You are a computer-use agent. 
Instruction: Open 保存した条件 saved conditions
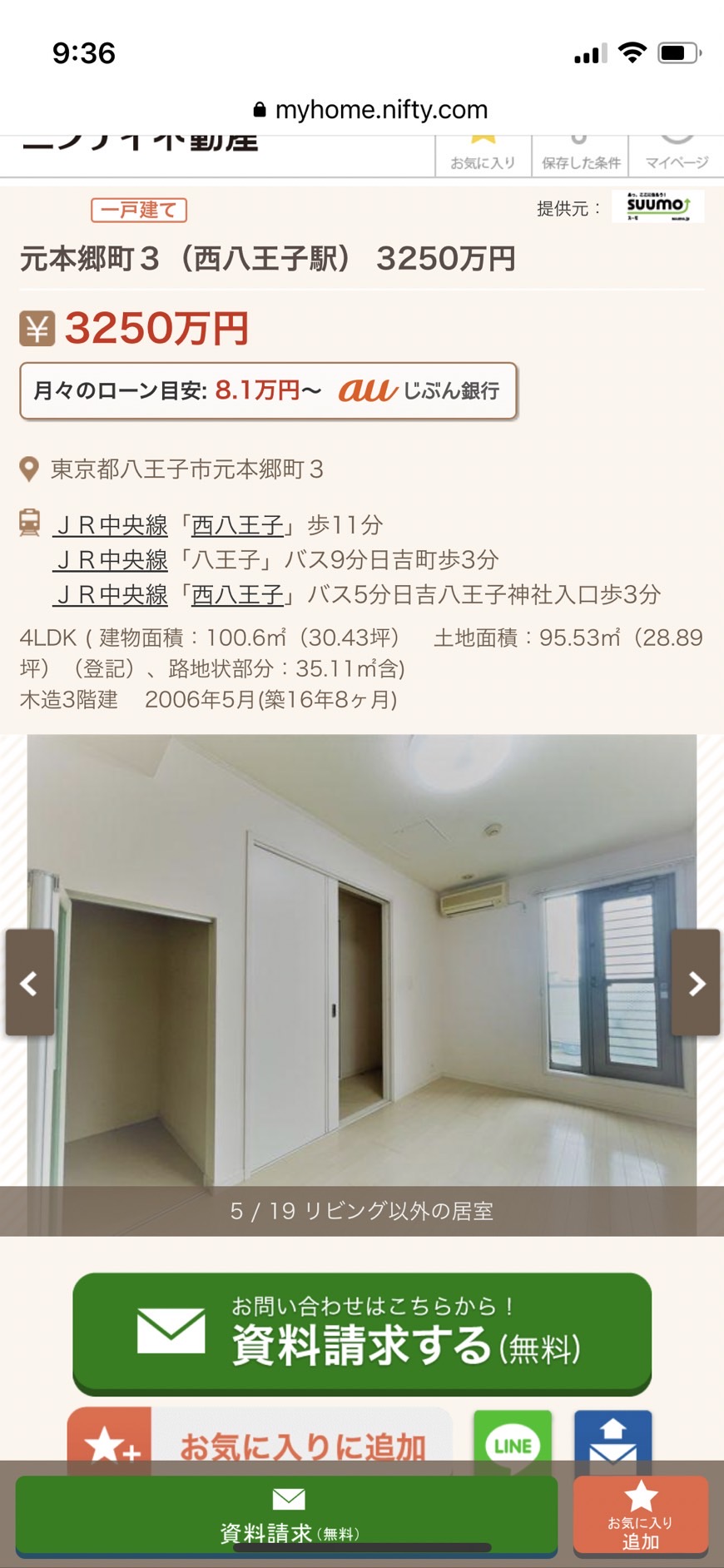coord(581,156)
